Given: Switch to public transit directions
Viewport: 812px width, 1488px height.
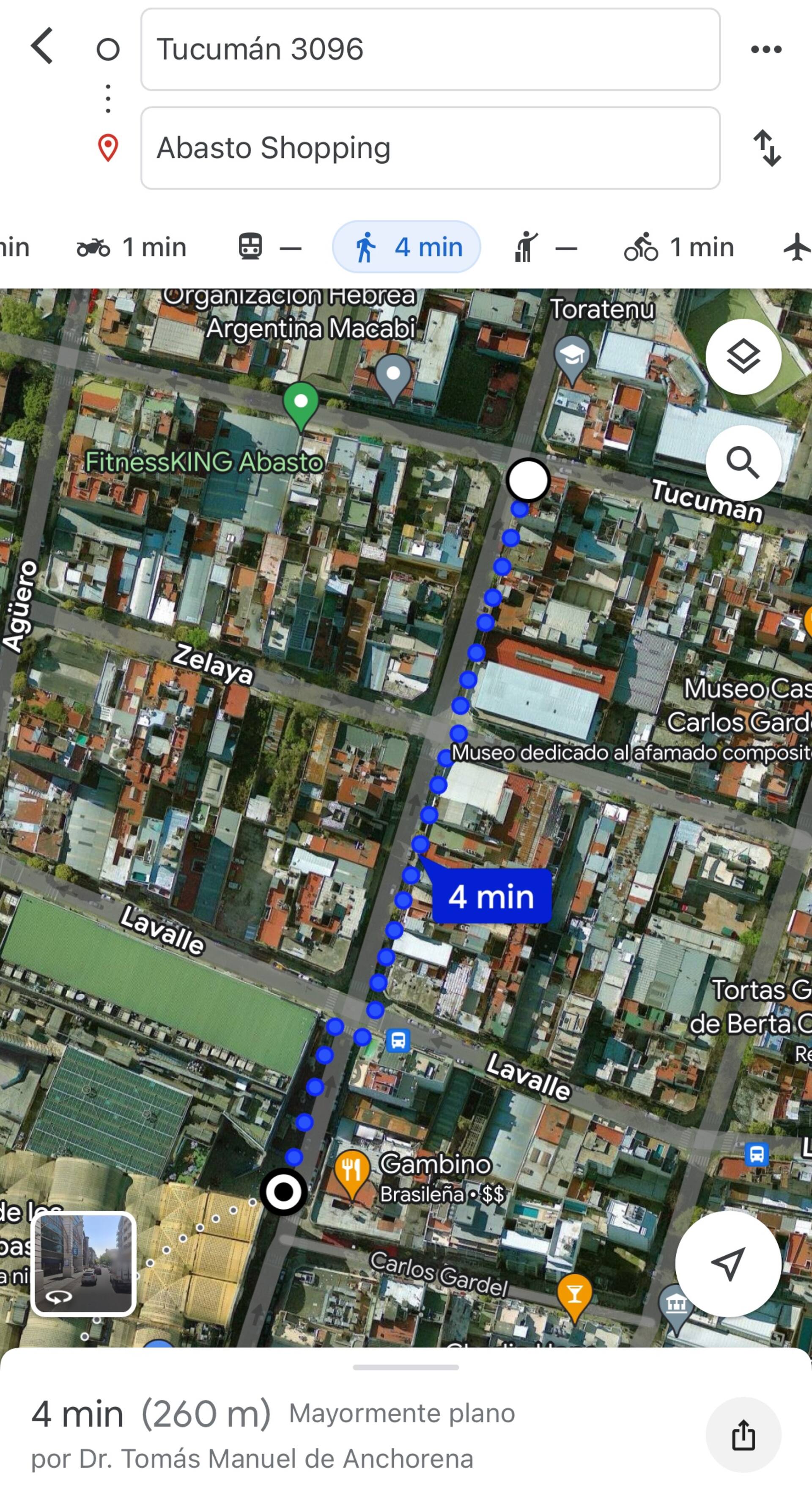Looking at the screenshot, I should pos(270,248).
